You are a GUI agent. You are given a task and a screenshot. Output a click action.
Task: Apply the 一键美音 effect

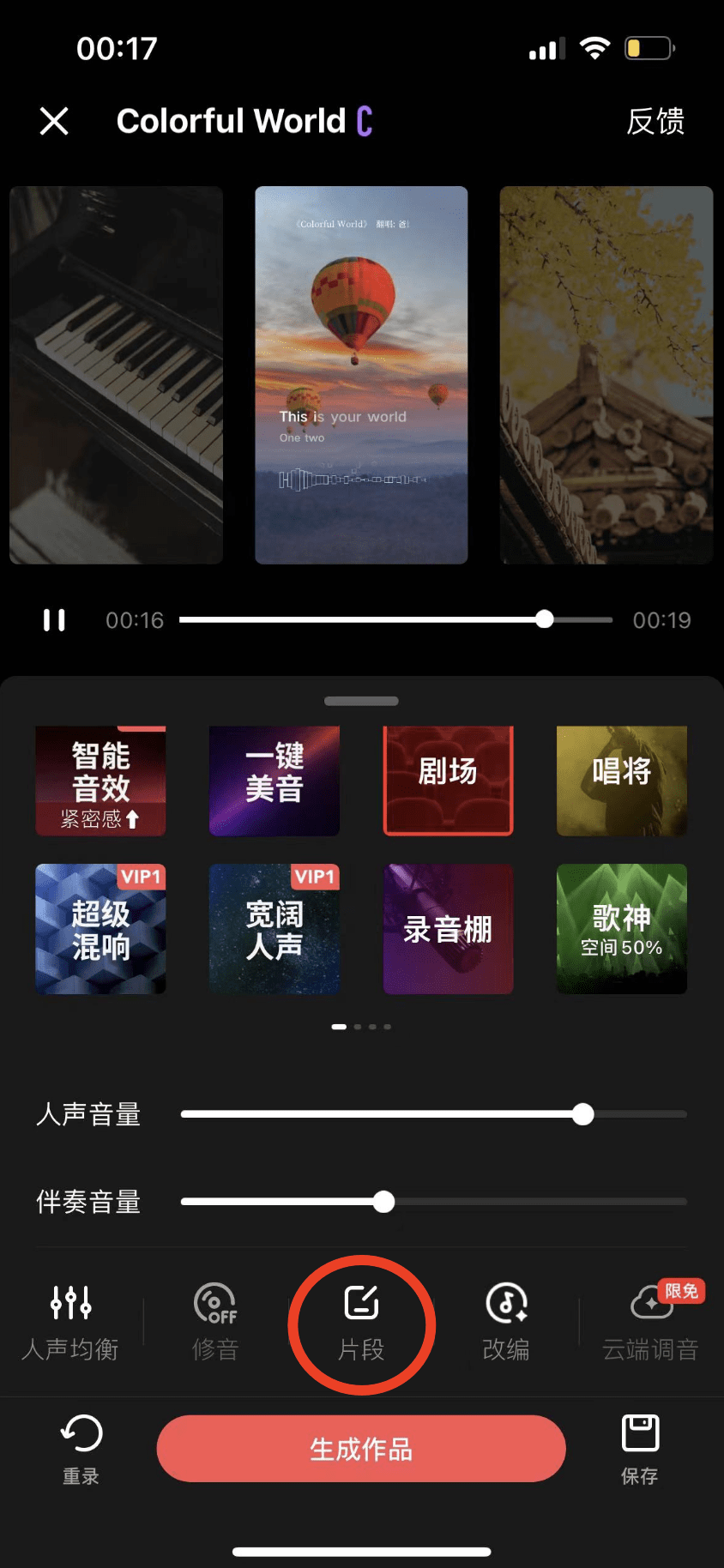coord(275,781)
